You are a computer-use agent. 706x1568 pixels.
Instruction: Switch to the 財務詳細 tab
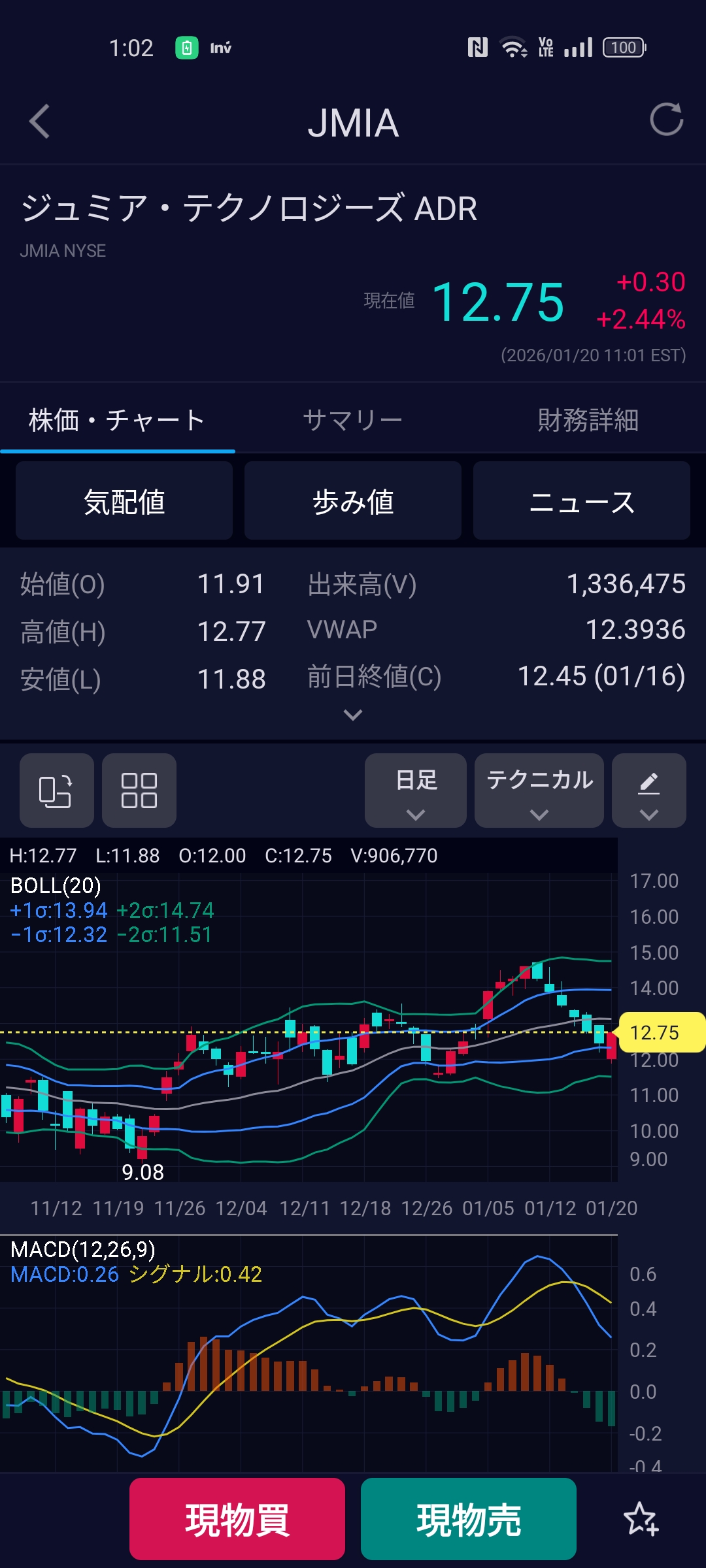point(588,420)
